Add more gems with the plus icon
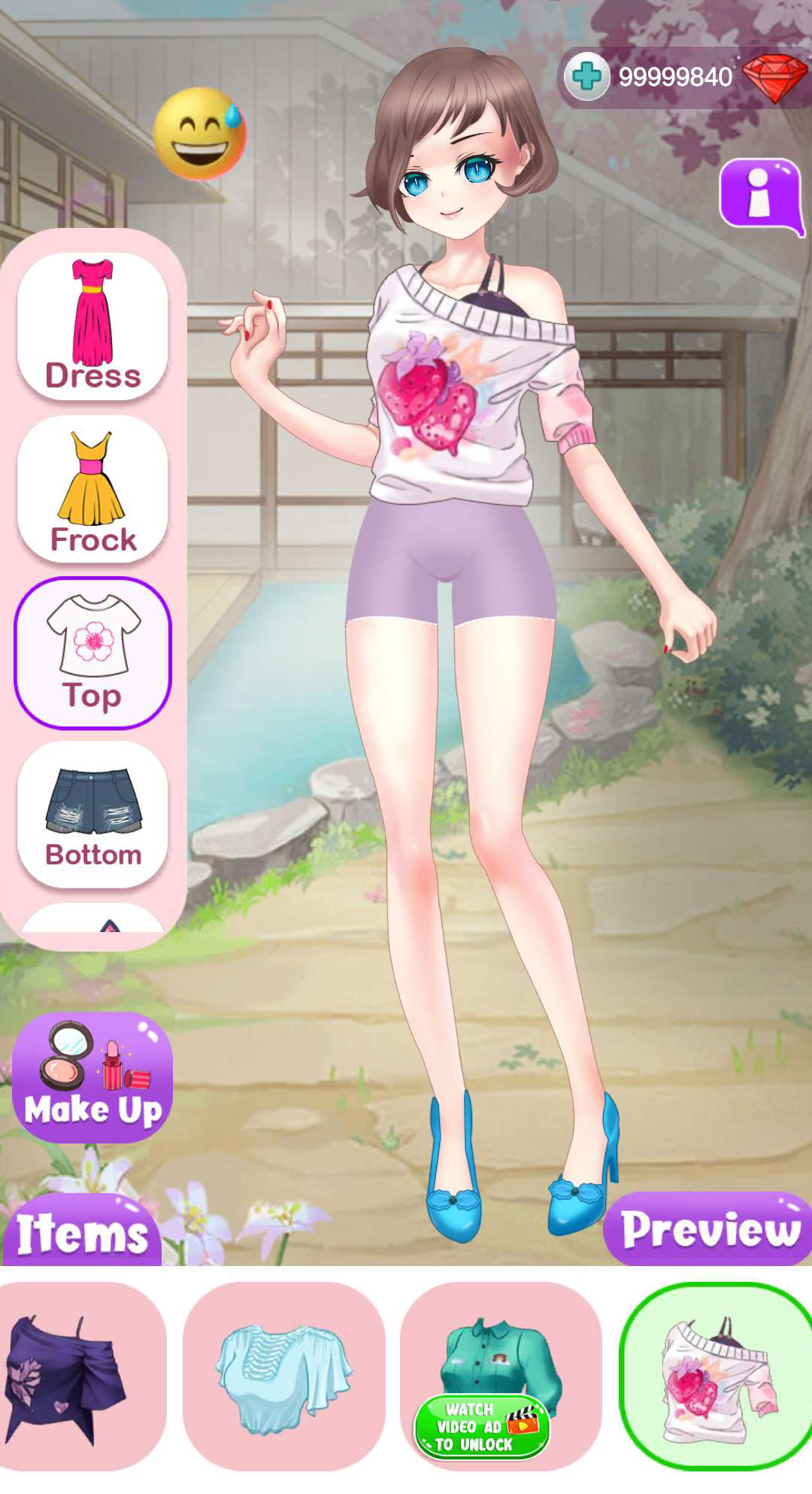Image resolution: width=812 pixels, height=1494 pixels. tap(586, 77)
